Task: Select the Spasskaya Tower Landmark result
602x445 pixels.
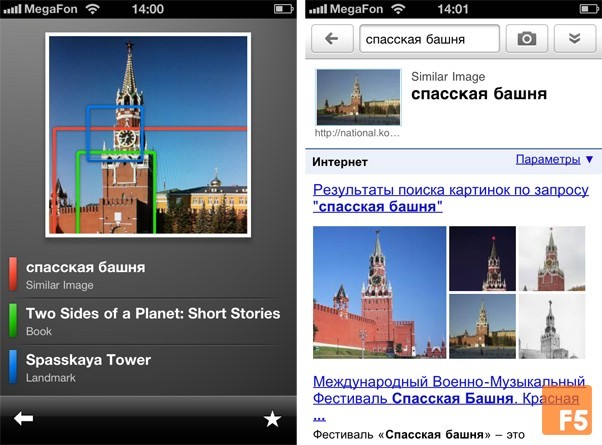Action: point(150,366)
